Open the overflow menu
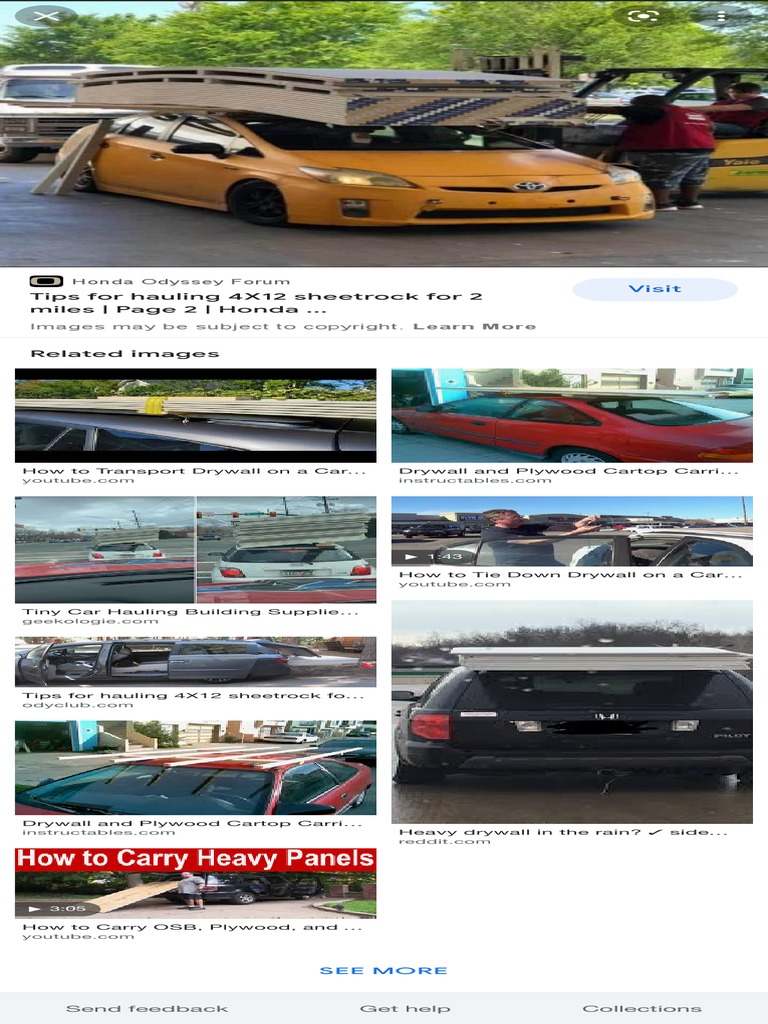The height and width of the screenshot is (1024, 768). pyautogui.click(x=721, y=16)
